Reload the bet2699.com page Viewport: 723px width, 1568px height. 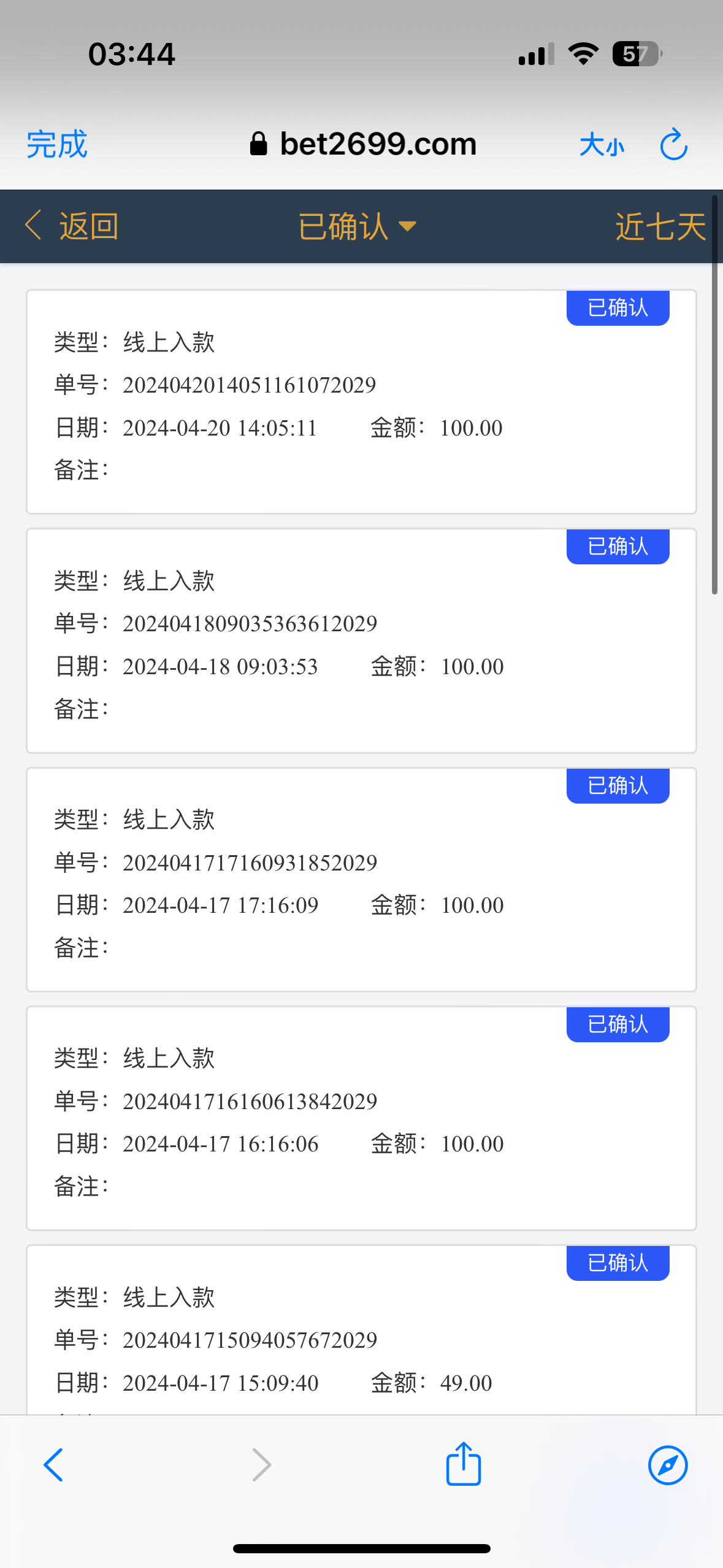tap(673, 145)
